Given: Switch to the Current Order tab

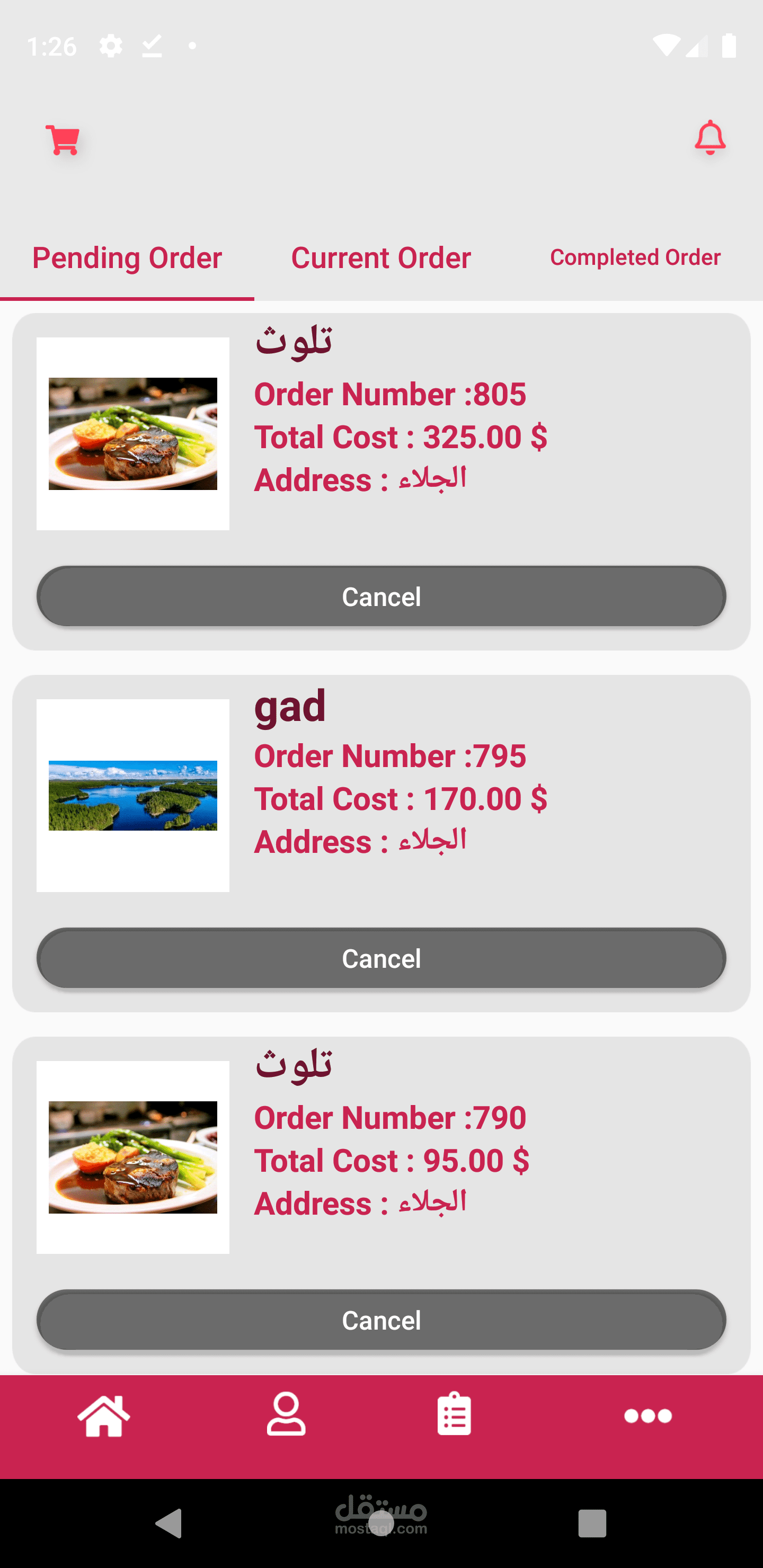Looking at the screenshot, I should (x=381, y=258).
